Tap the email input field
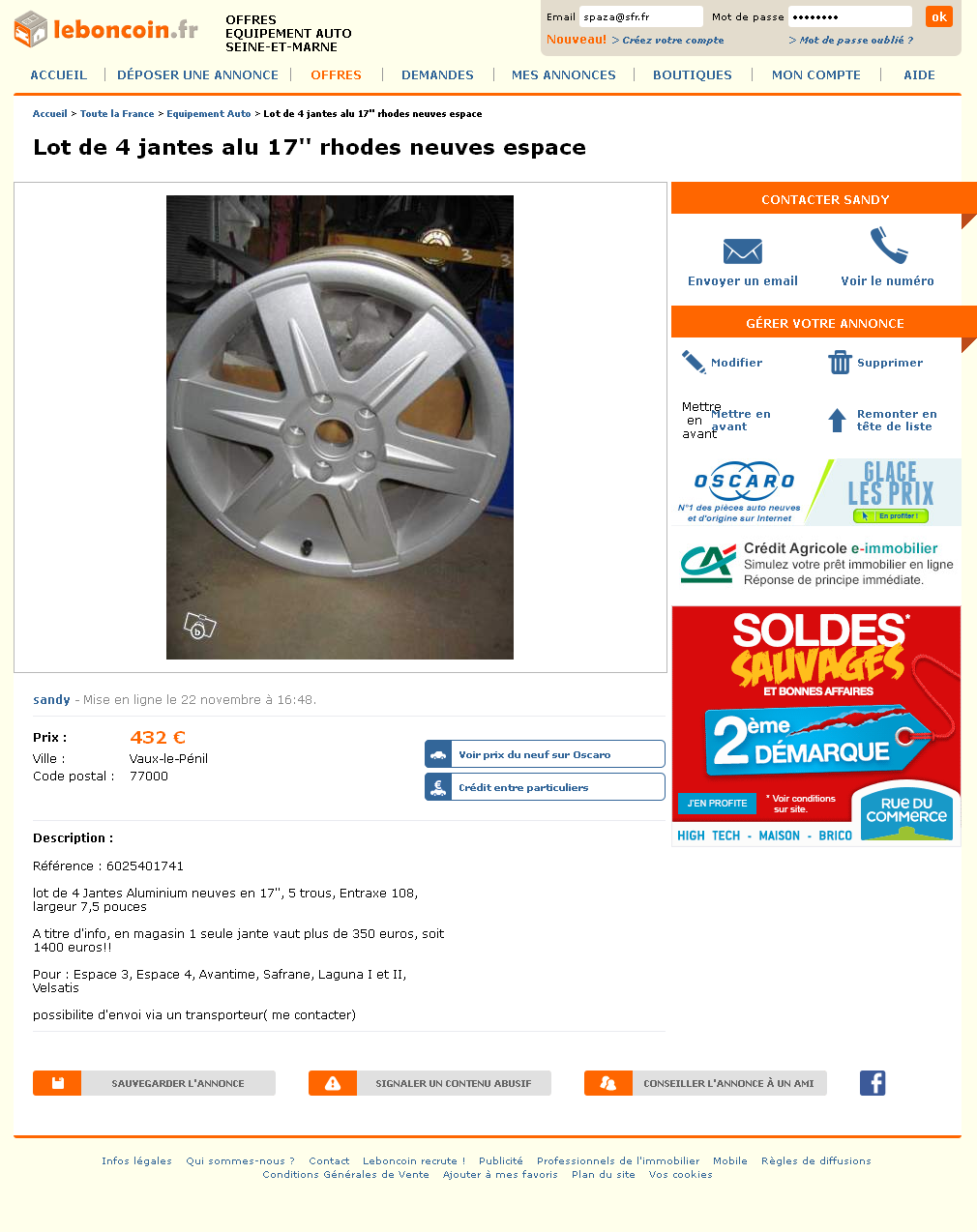 click(640, 16)
